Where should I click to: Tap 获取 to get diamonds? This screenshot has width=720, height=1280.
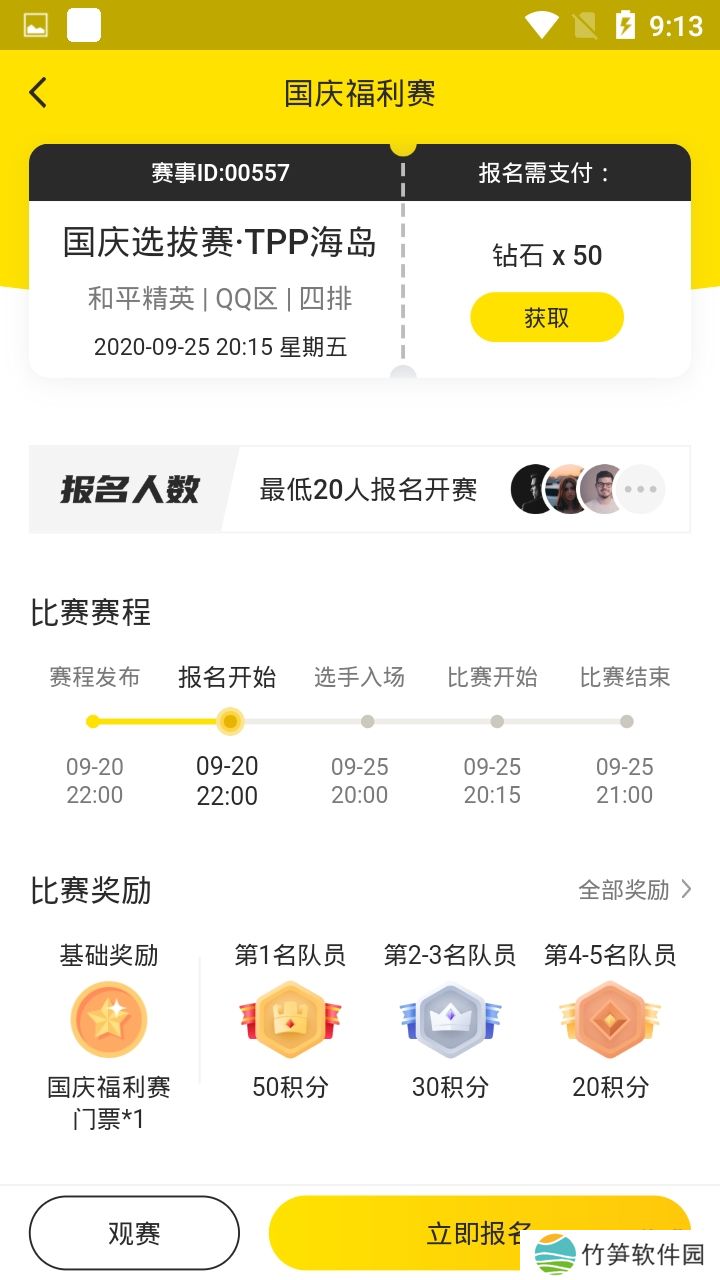pyautogui.click(x=547, y=318)
